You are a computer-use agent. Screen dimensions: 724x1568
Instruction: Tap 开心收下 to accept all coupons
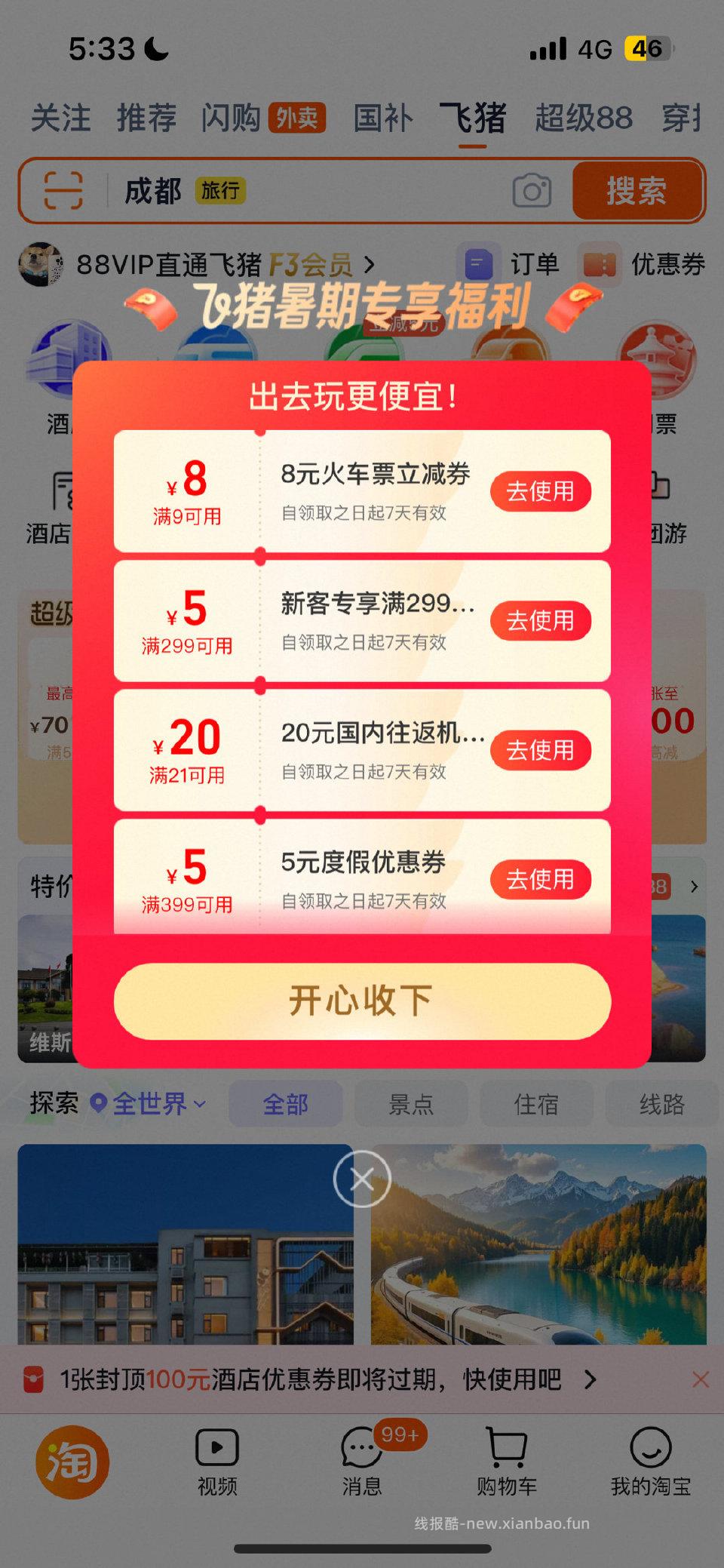pyautogui.click(x=361, y=1001)
